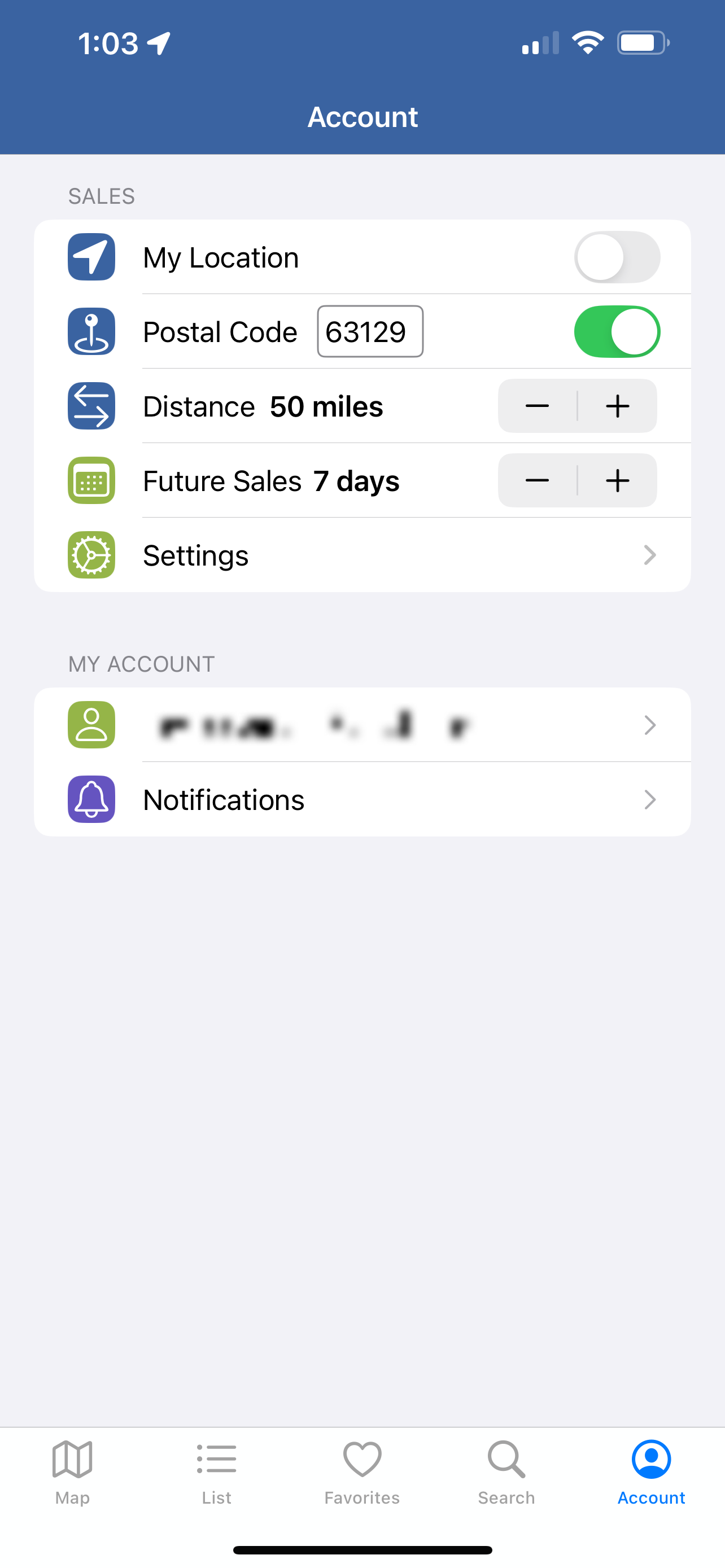Edit the postal code field 63129
Image resolution: width=725 pixels, height=1568 pixels.
(369, 332)
